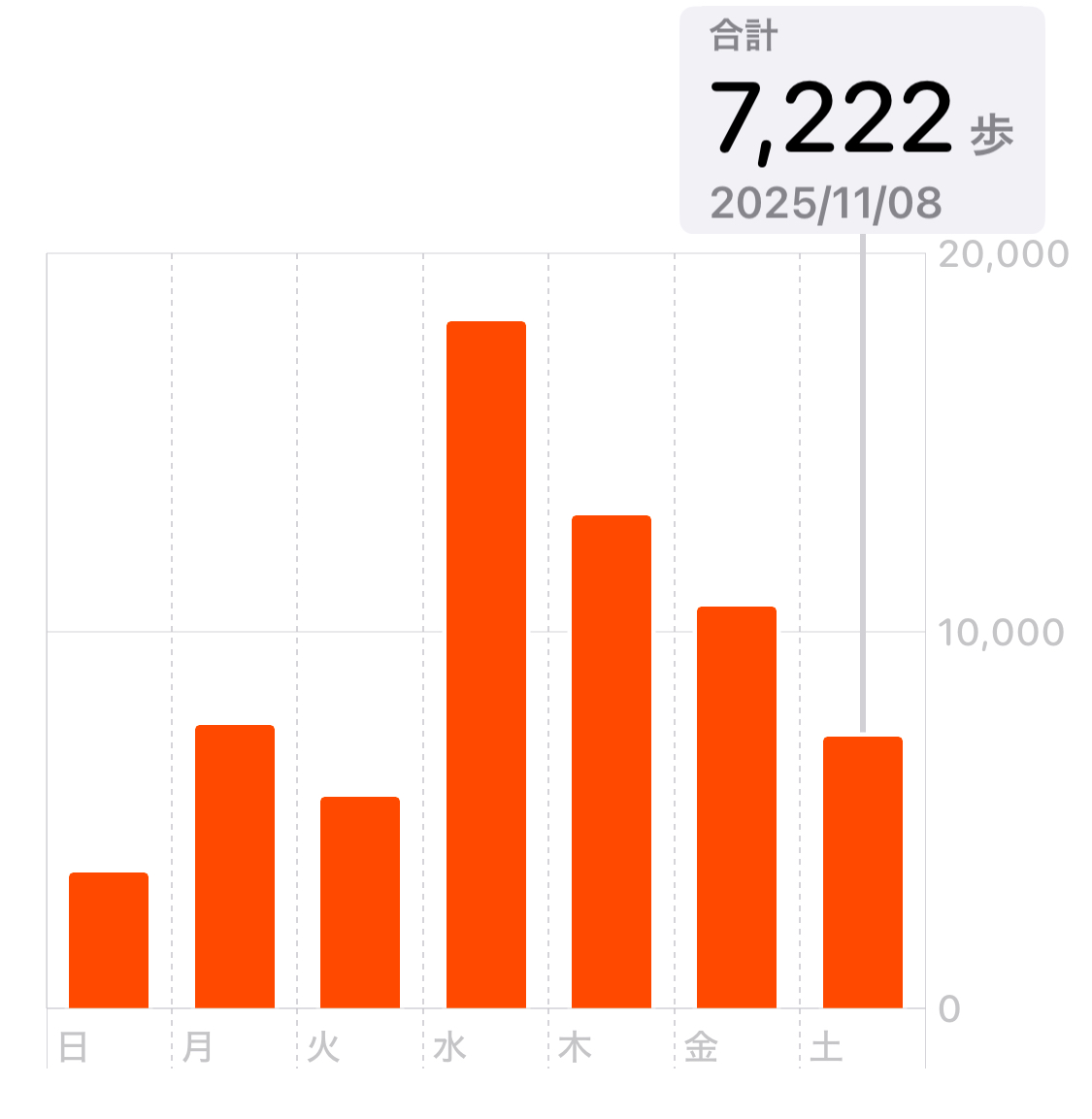Select the Sunday (日) step bar
Image resolution: width=1092 pixels, height=1119 pixels.
pos(109,939)
